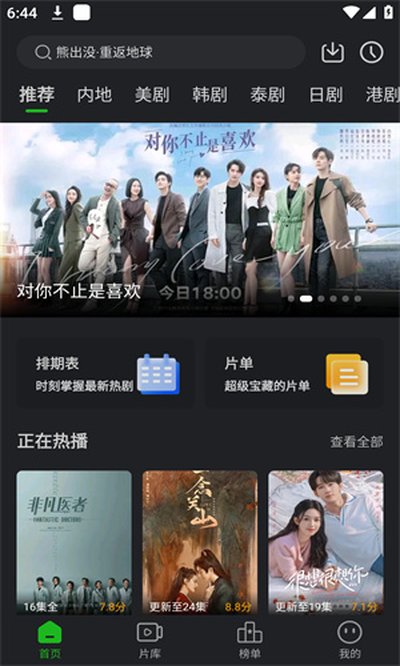Select the 泰剧 tab
This screenshot has width=400, height=666.
point(268,95)
